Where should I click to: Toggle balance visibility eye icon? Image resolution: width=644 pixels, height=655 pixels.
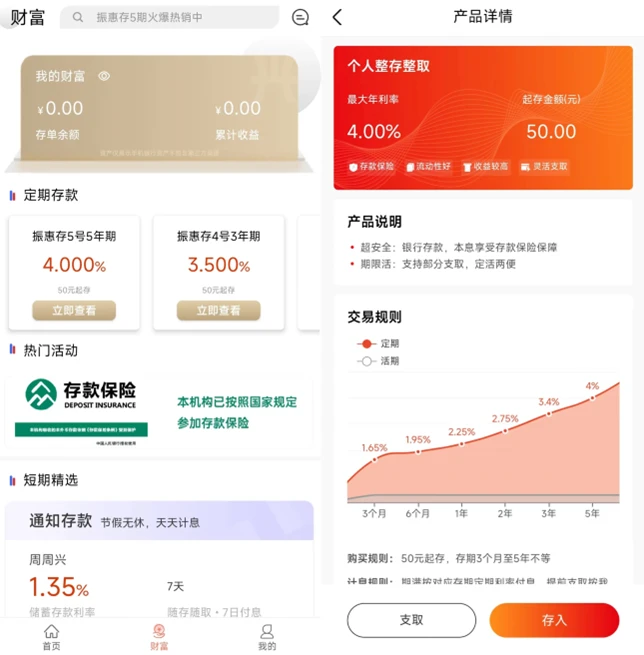[104, 76]
